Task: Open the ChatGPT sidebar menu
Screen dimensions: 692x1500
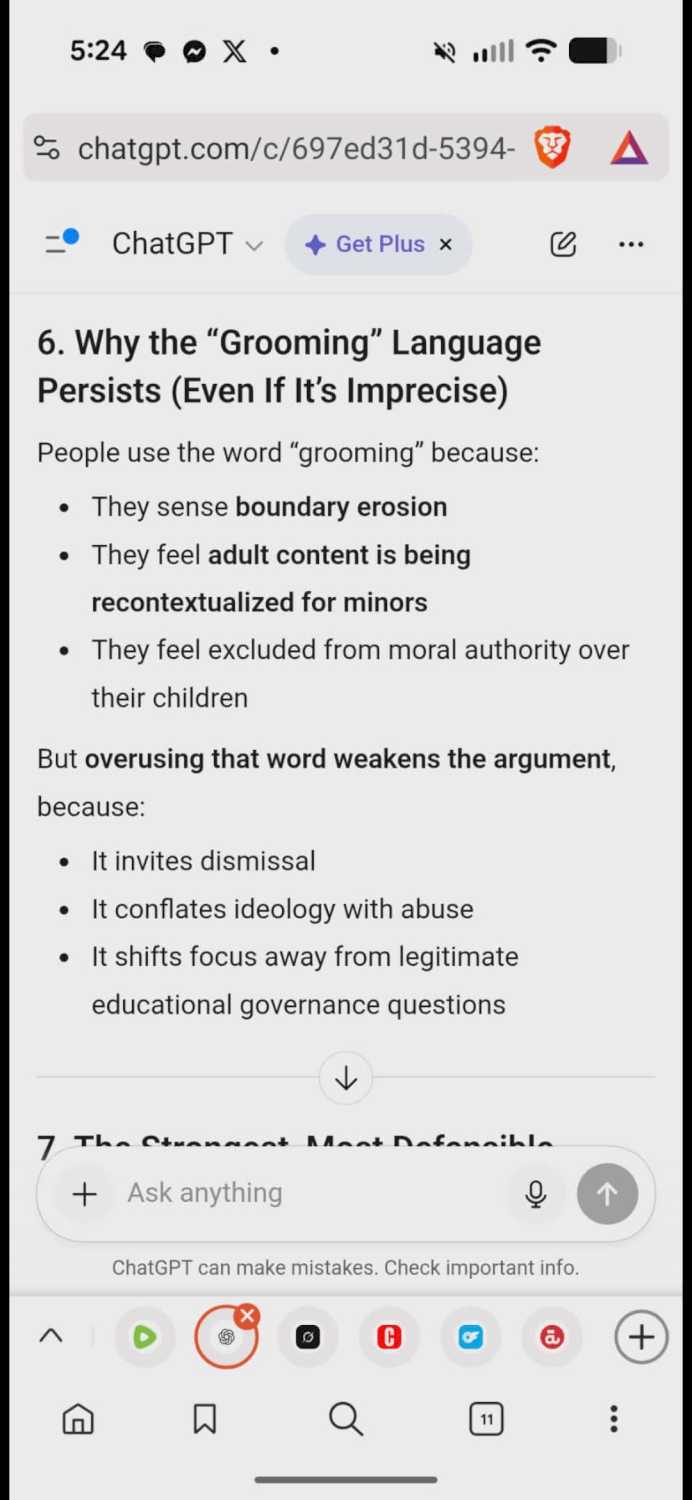Action: [x=61, y=243]
